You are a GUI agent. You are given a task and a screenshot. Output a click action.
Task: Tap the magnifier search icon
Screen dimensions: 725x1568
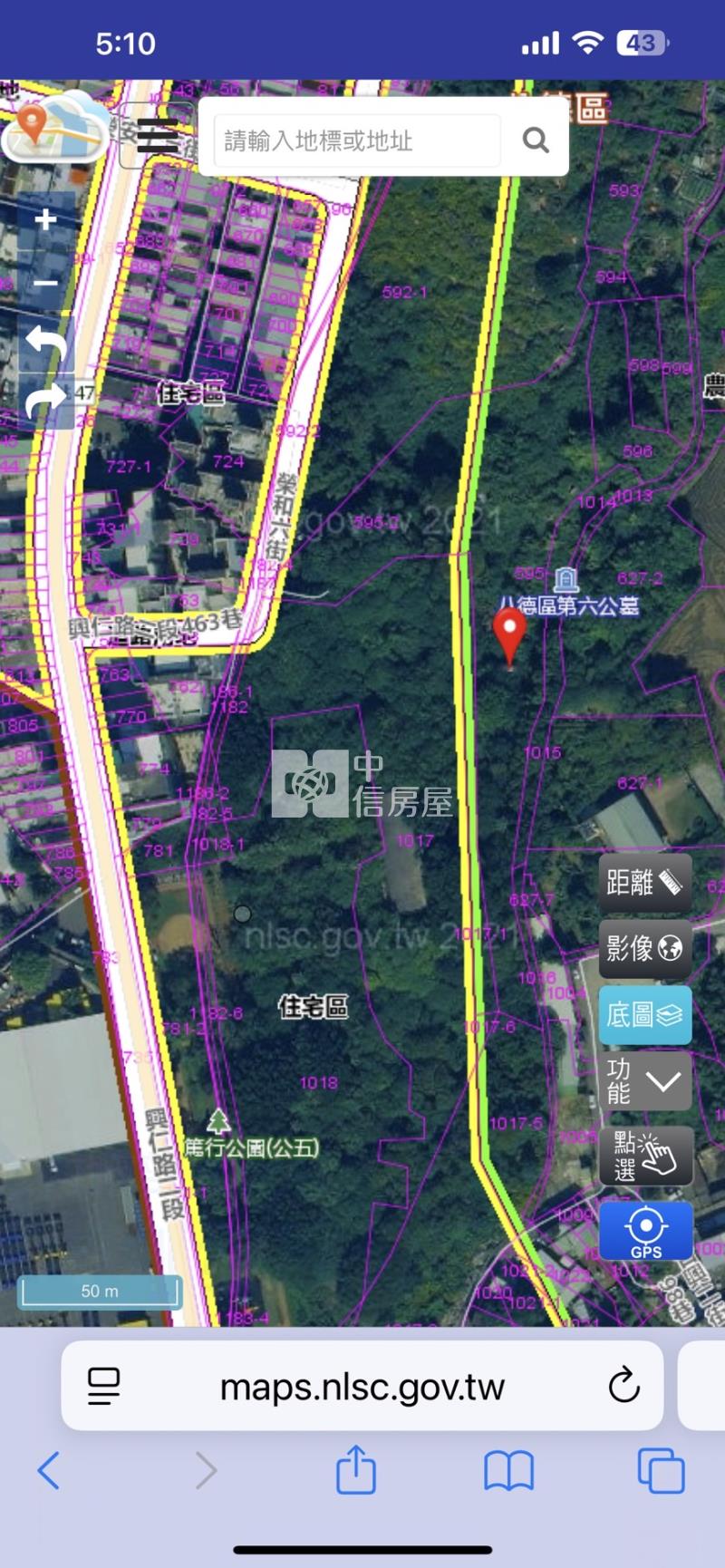(536, 140)
